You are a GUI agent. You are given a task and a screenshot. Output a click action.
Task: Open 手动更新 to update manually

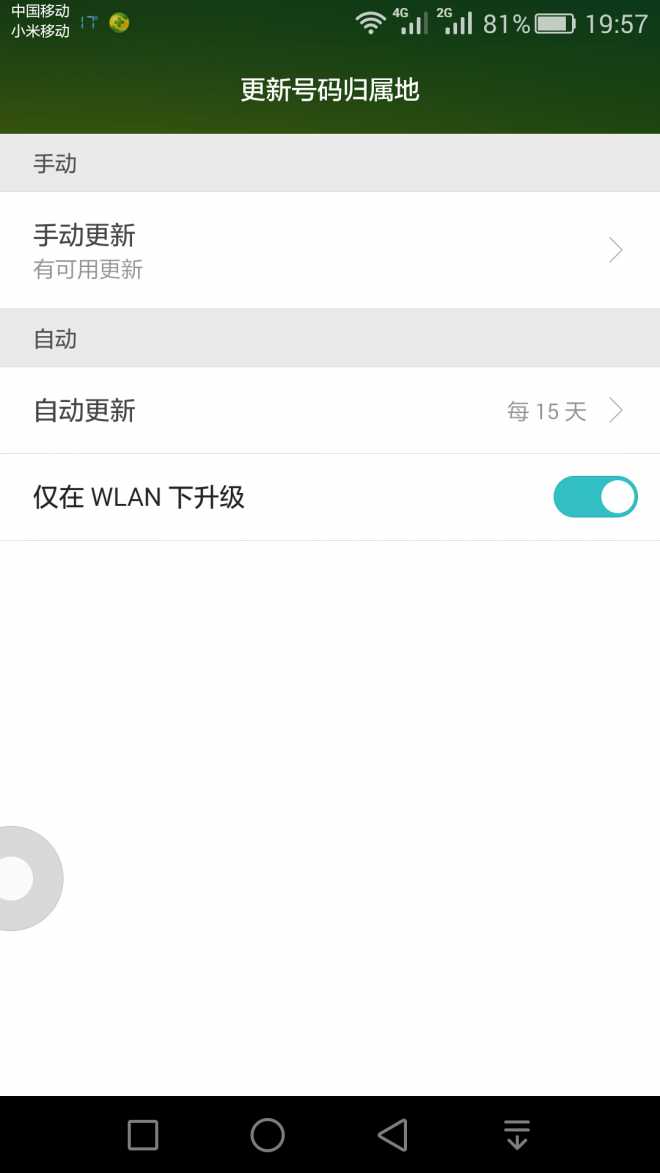329,250
